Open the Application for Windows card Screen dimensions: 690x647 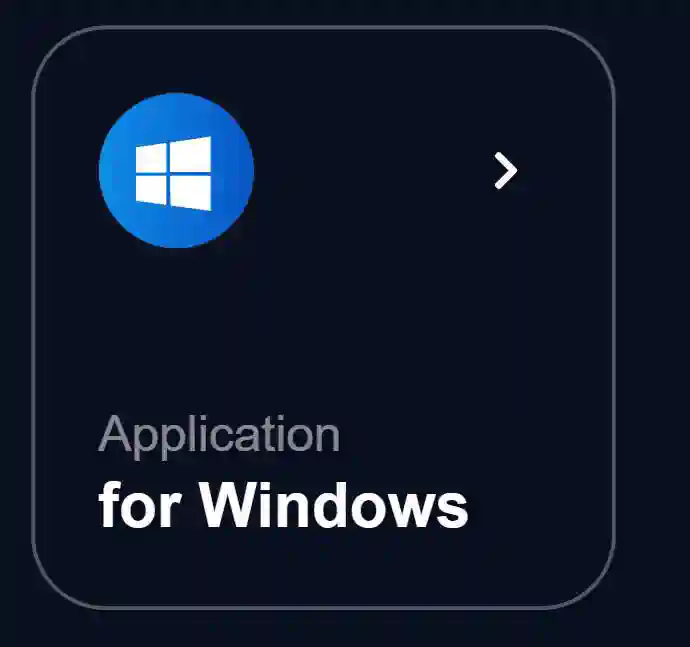click(x=323, y=318)
